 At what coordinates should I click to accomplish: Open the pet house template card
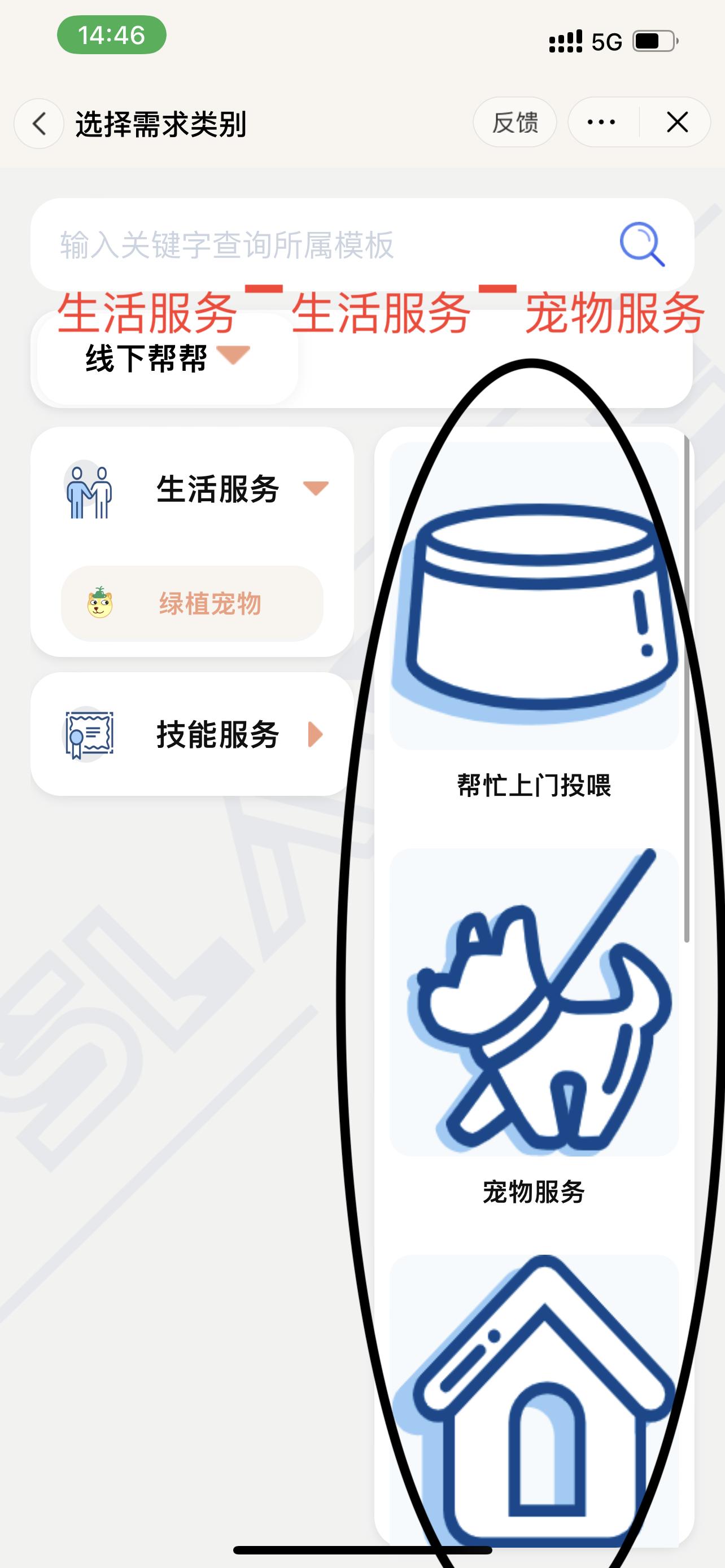534,1400
